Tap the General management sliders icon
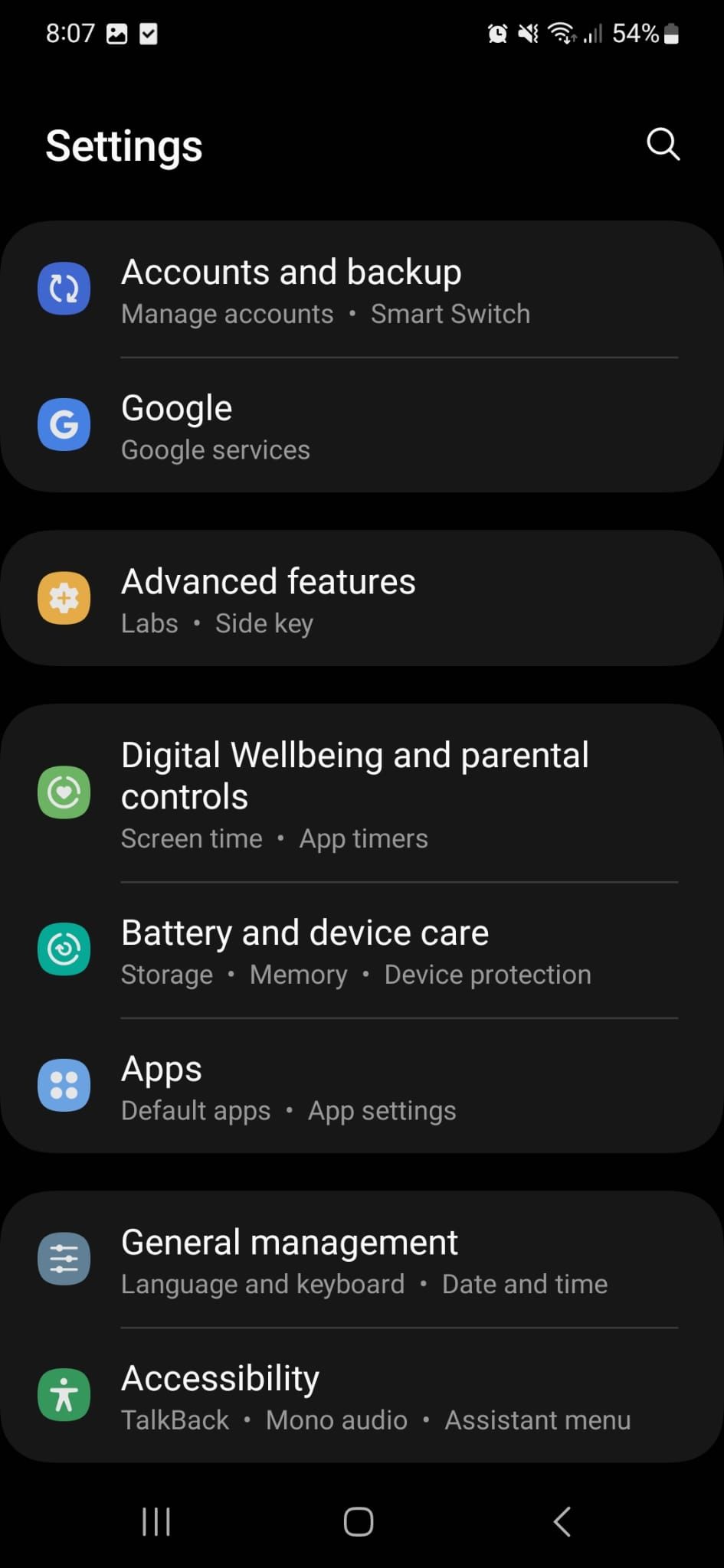The image size is (724, 1568). (64, 1259)
